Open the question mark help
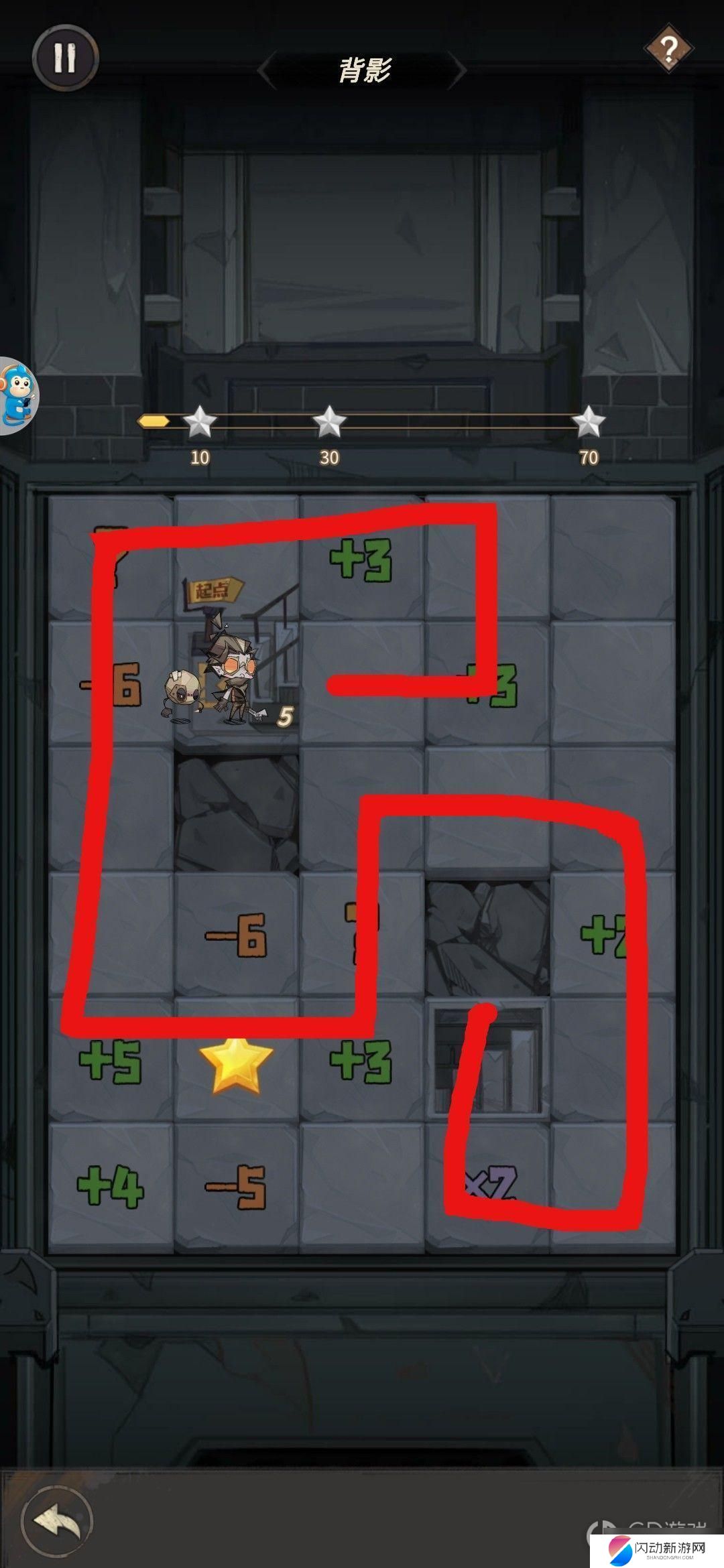 [x=668, y=49]
